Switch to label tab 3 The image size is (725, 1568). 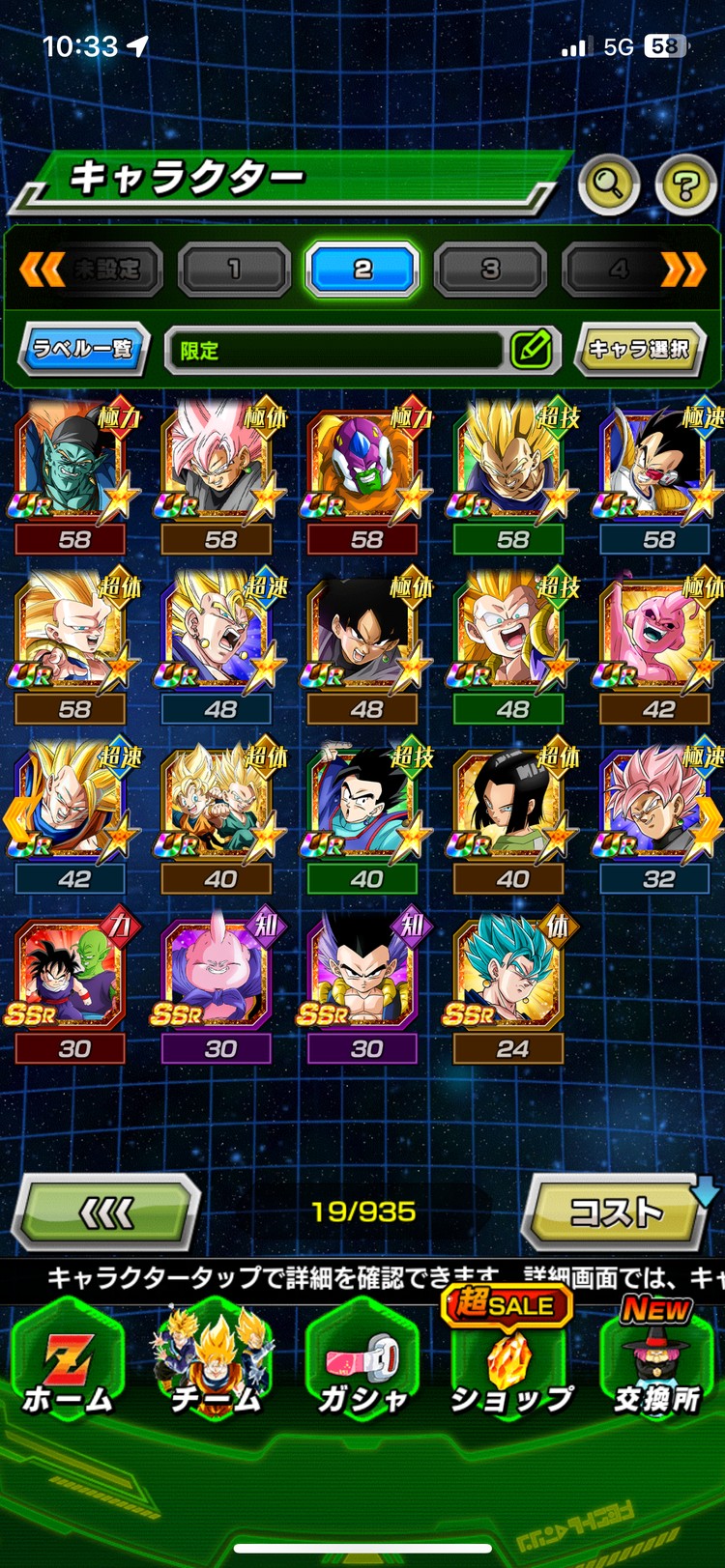(490, 270)
